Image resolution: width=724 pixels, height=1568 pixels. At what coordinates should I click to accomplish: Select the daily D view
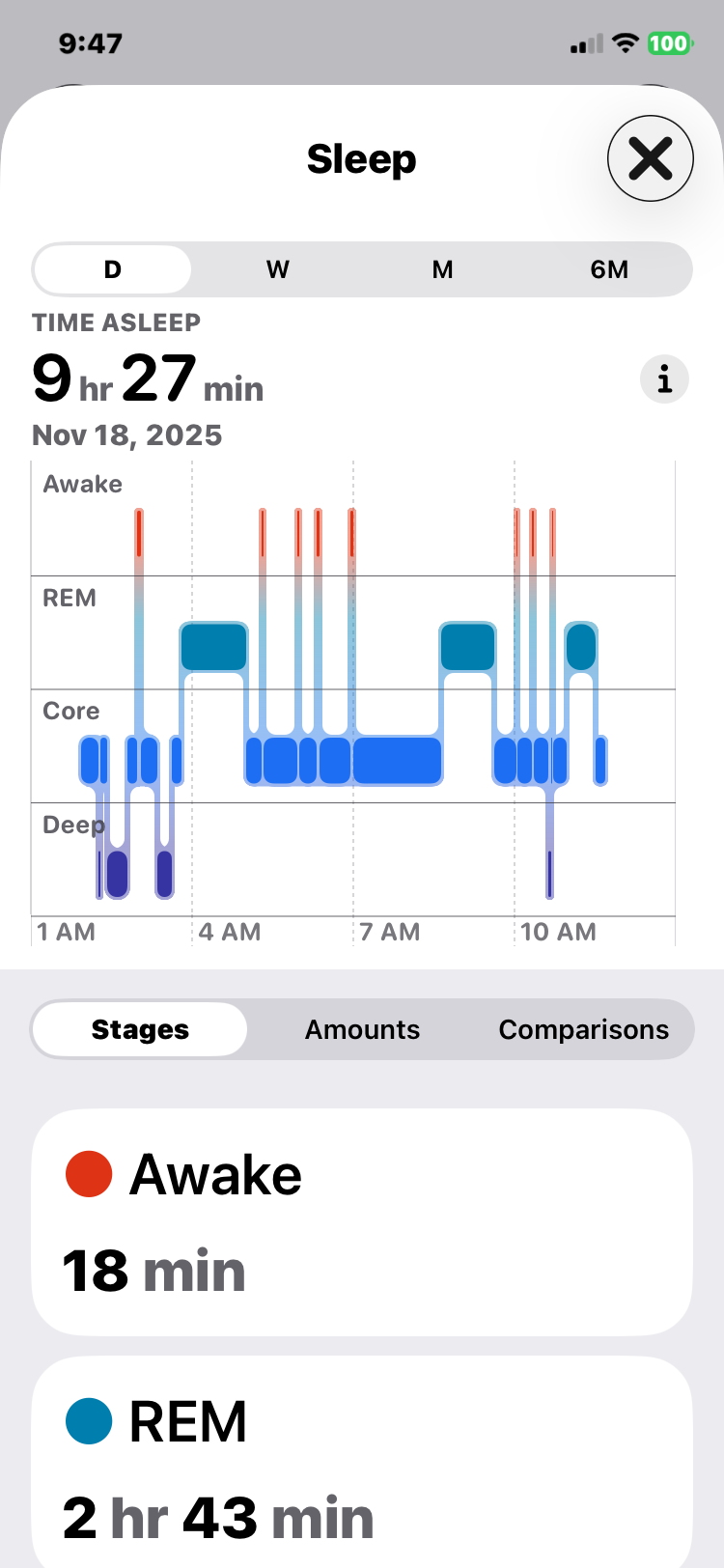point(113,269)
